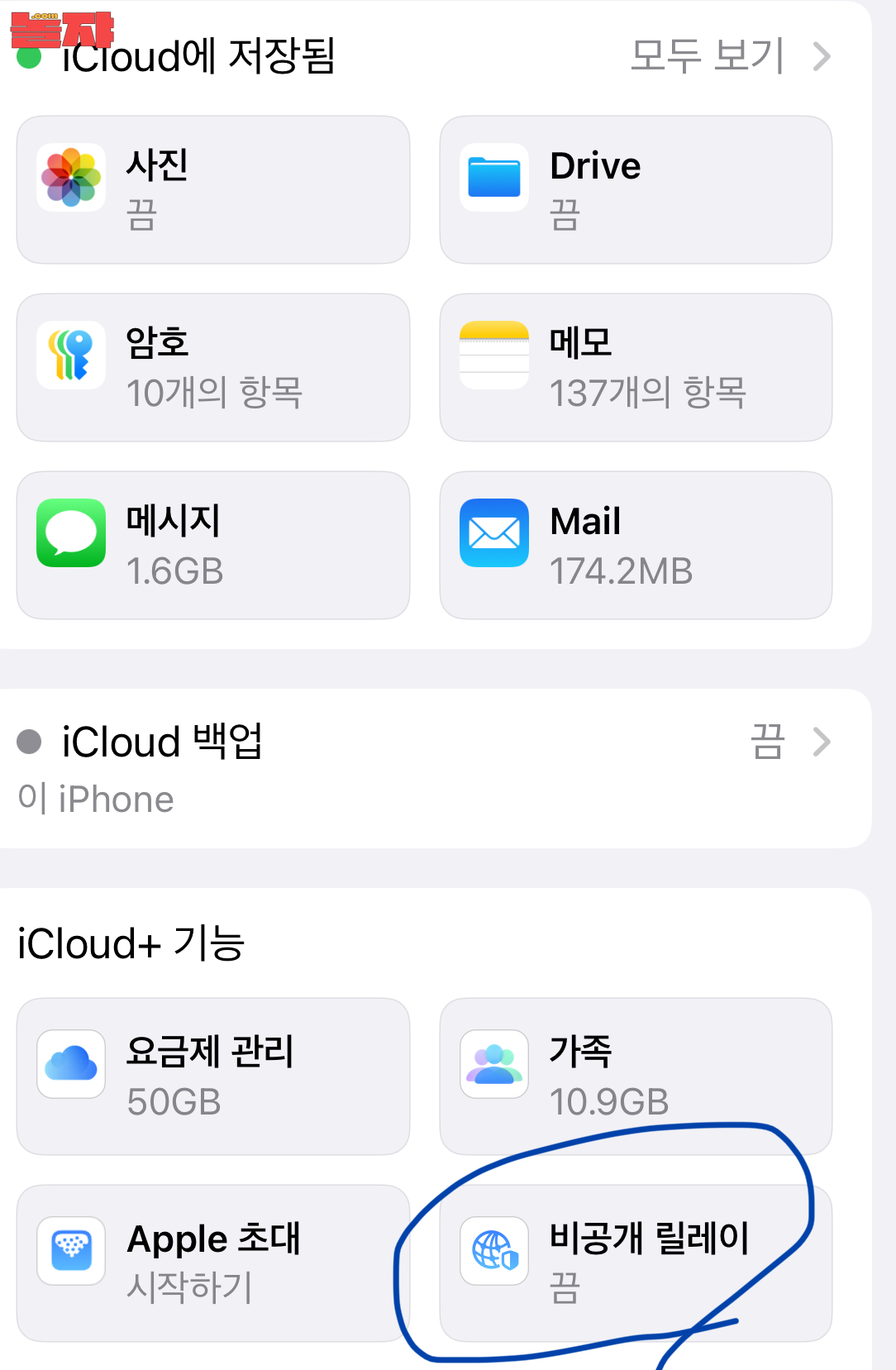Open the 사진 (Photos) card
The image size is (896, 1370).
tap(213, 190)
